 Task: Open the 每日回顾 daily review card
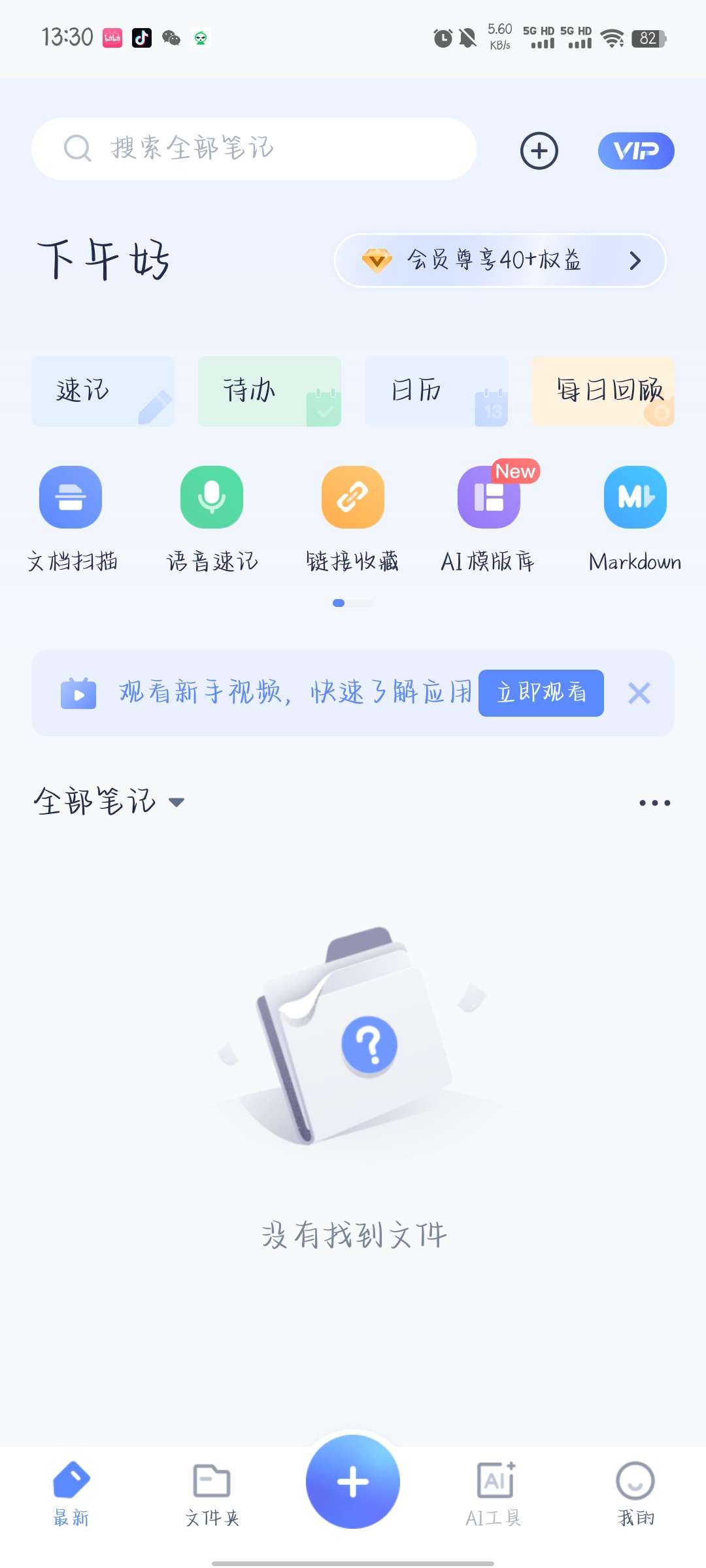603,391
